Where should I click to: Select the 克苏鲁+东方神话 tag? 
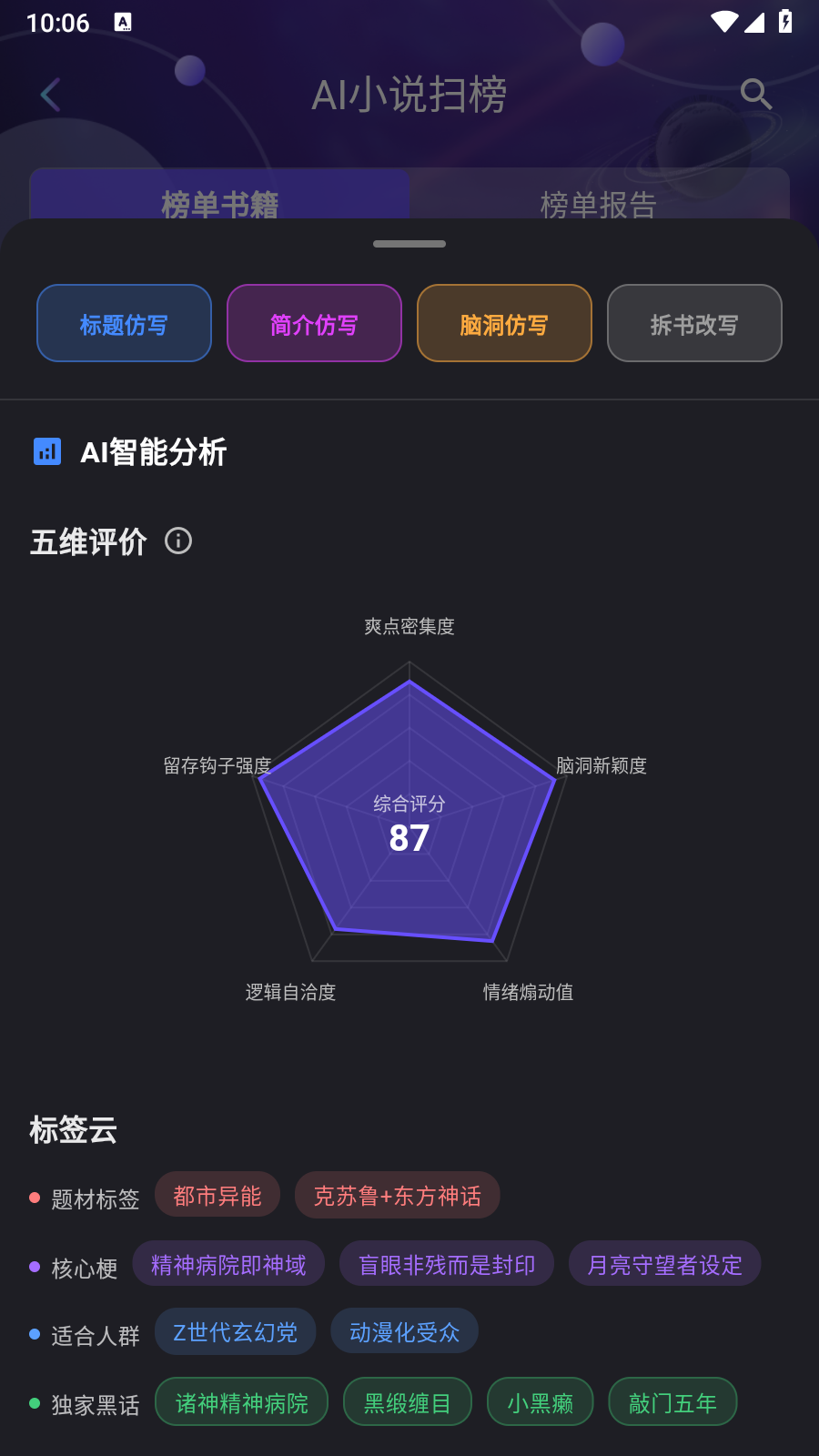(x=397, y=1195)
